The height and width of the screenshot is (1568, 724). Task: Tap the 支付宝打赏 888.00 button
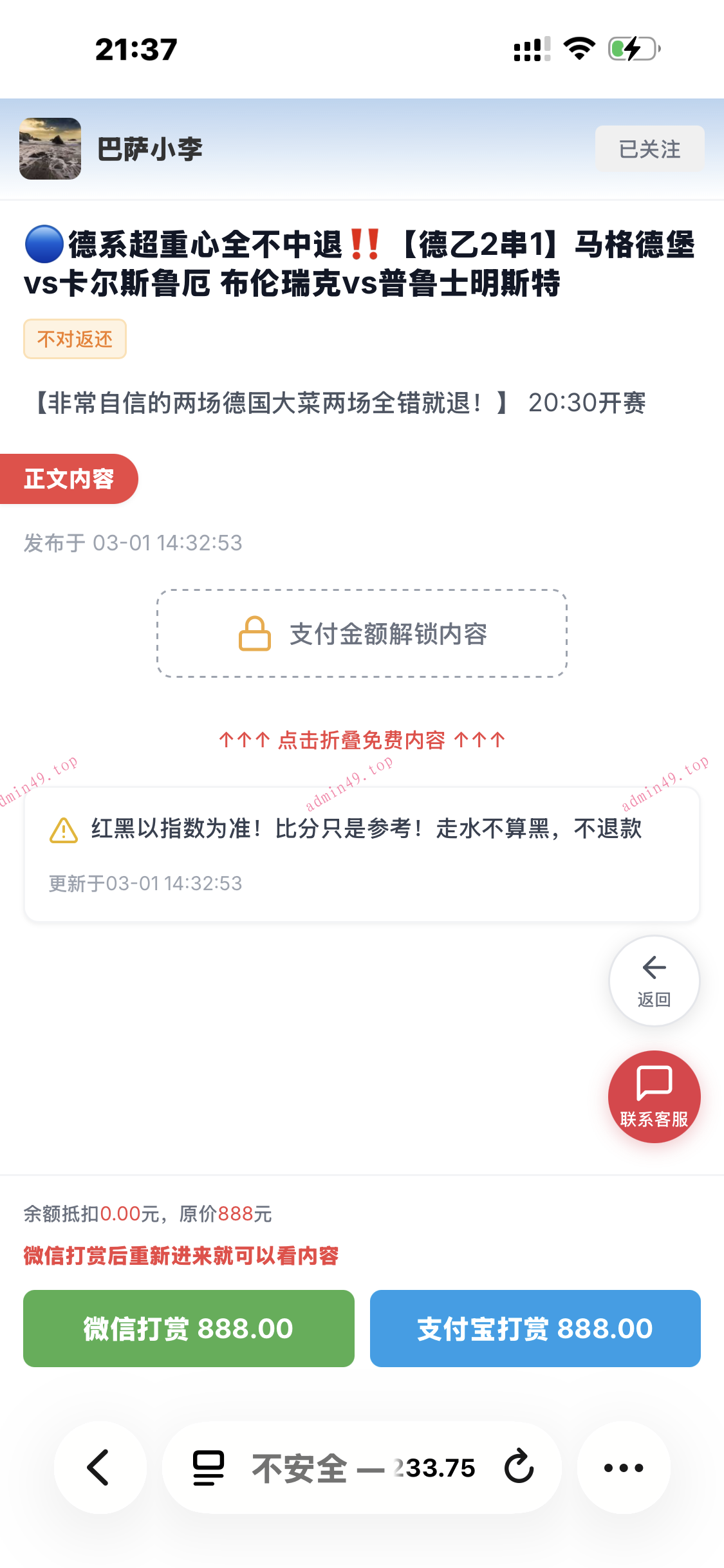coord(534,1329)
